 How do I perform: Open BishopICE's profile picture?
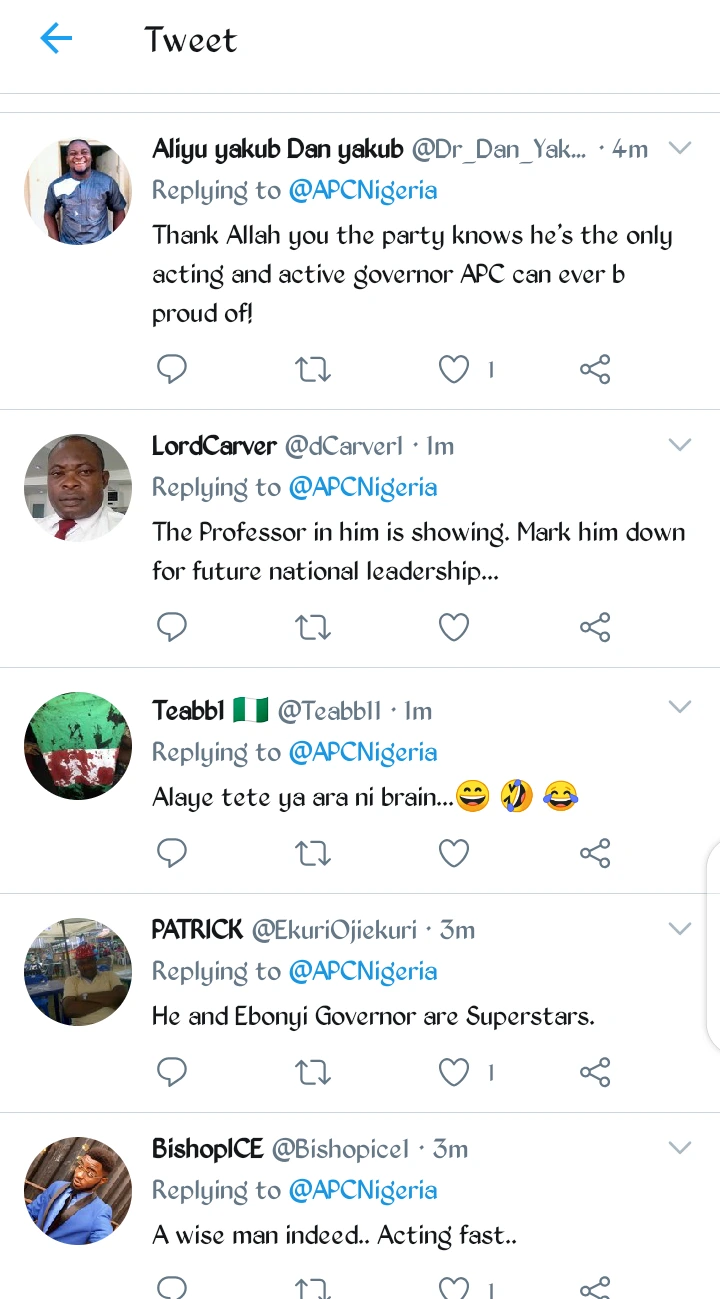coord(78,1190)
